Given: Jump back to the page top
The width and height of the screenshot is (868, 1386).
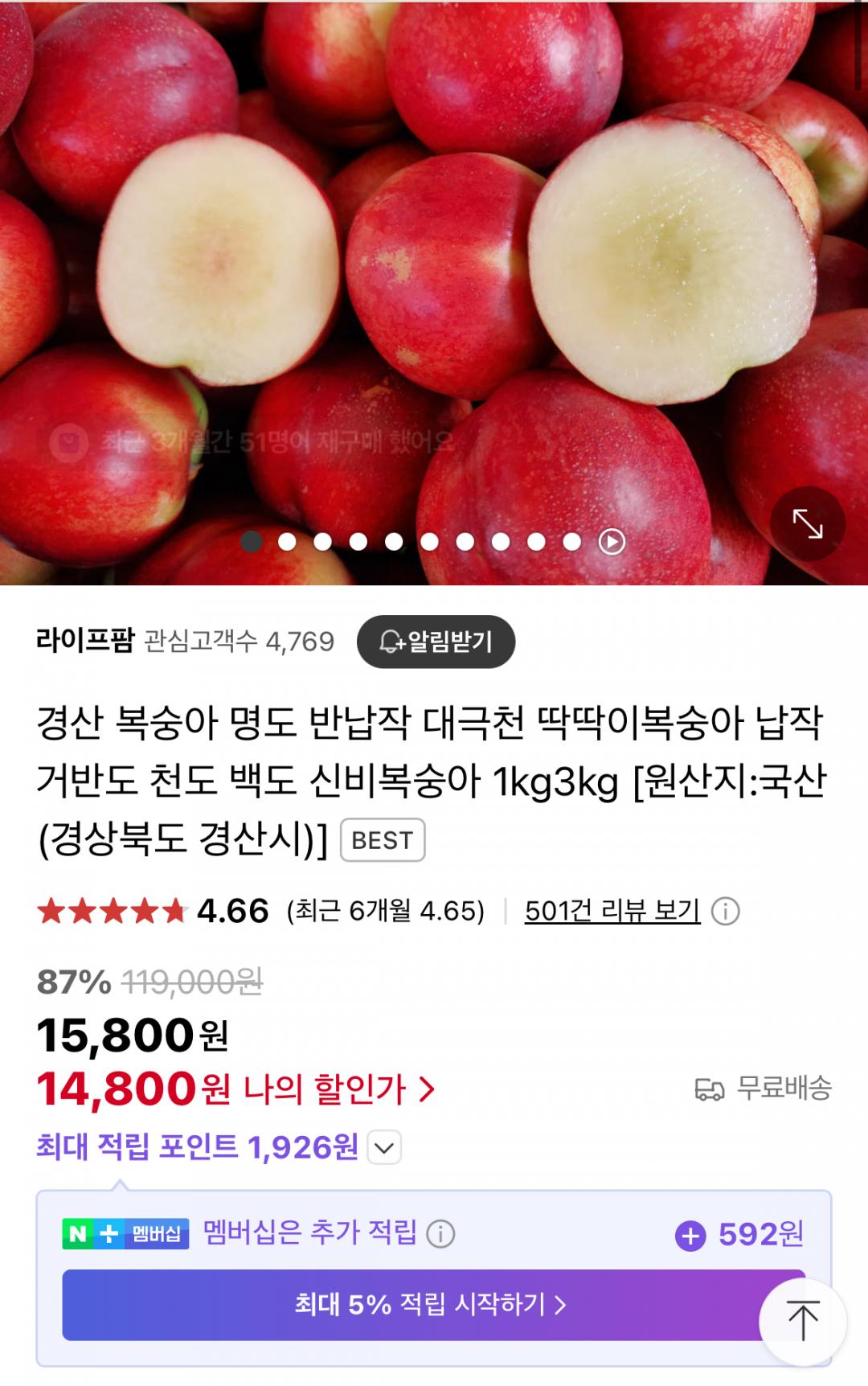Looking at the screenshot, I should click(802, 1320).
